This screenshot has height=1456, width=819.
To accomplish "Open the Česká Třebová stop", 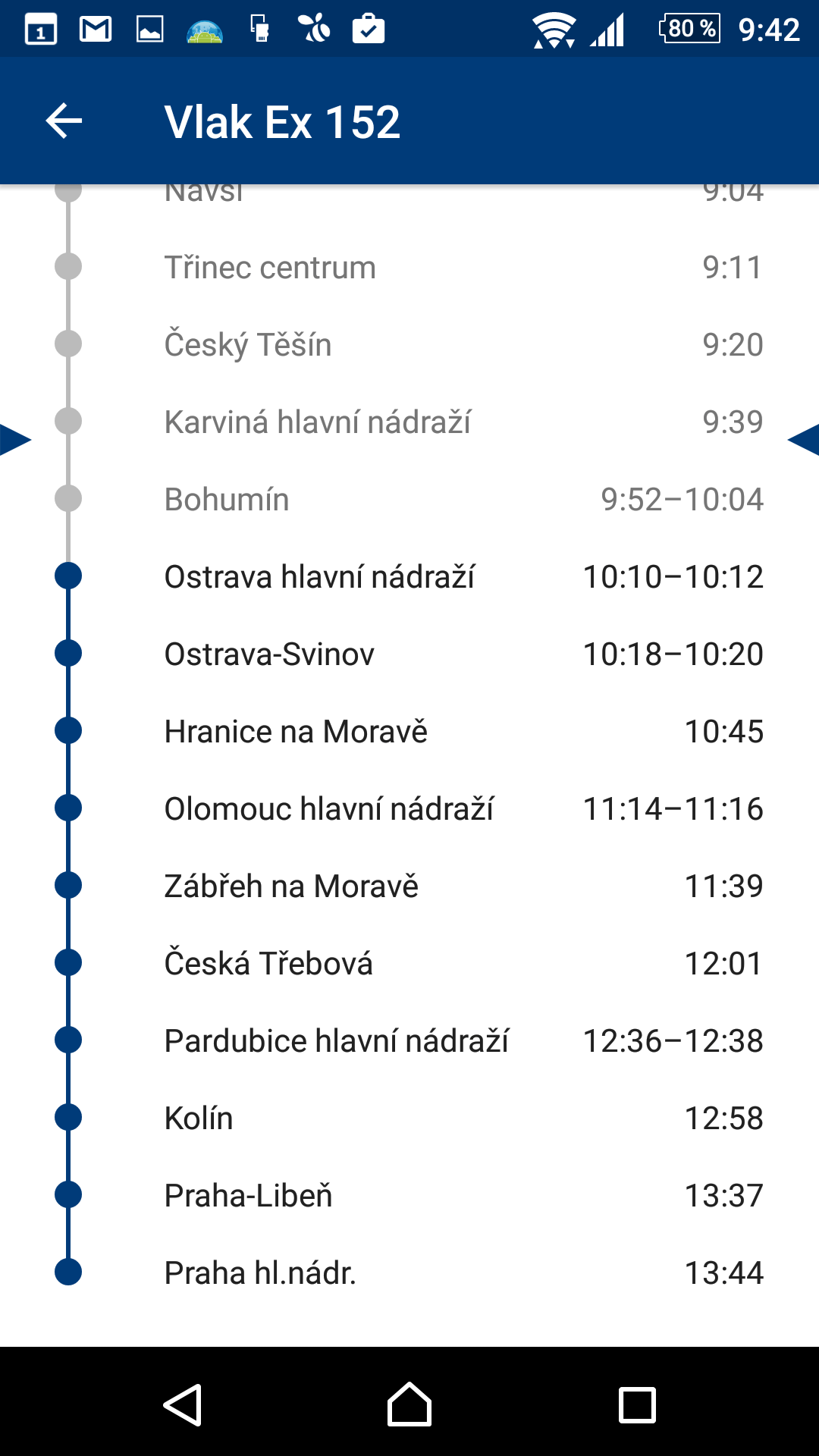I will [x=409, y=963].
